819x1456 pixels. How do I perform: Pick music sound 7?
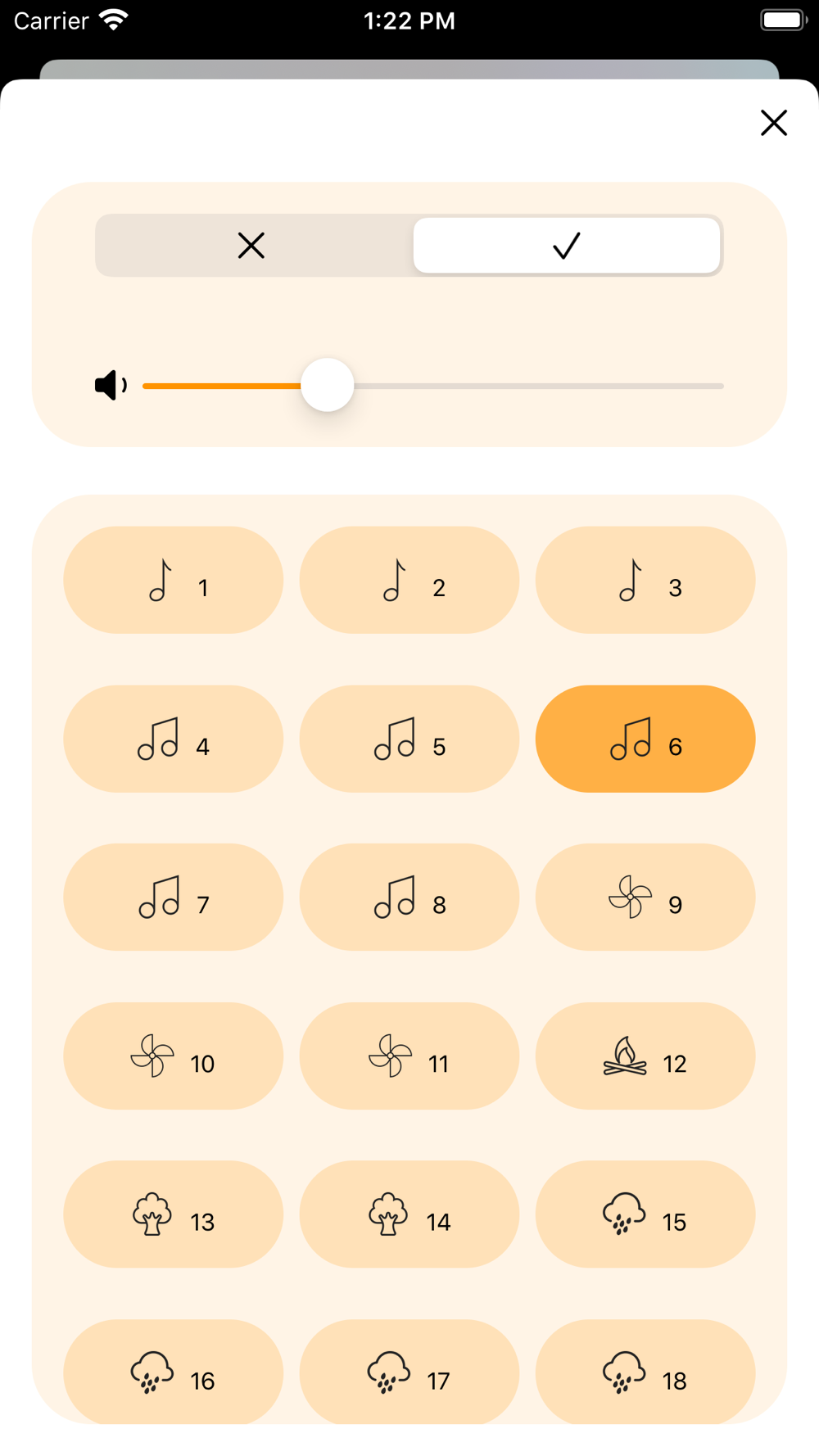(x=174, y=898)
